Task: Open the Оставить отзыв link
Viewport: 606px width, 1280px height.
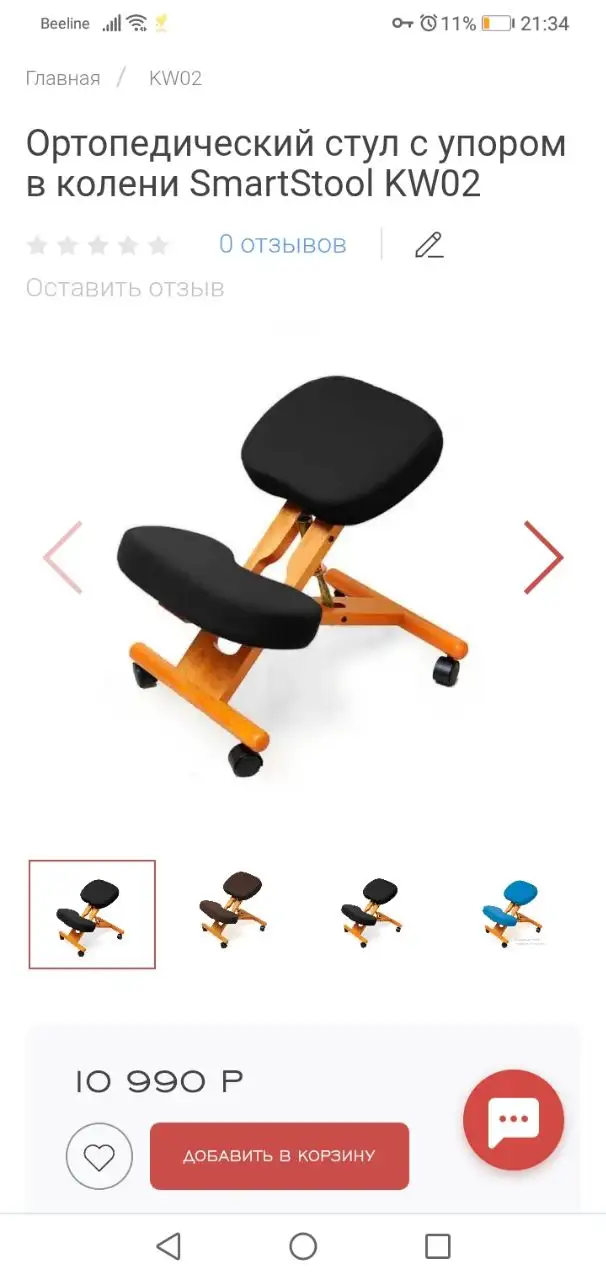Action: [x=125, y=288]
